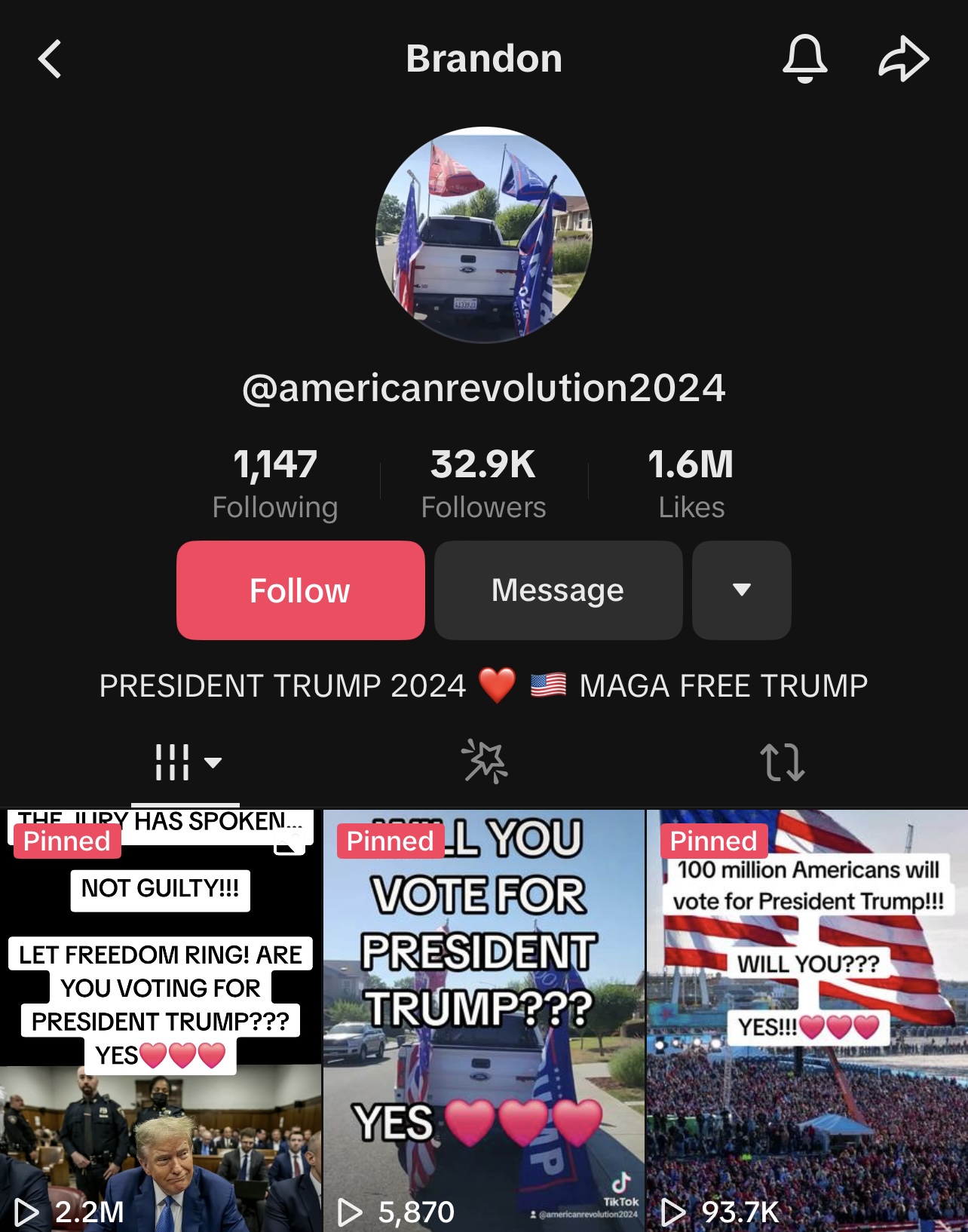Open the sort dropdown next to grid icon
968x1232 pixels.
coord(213,763)
